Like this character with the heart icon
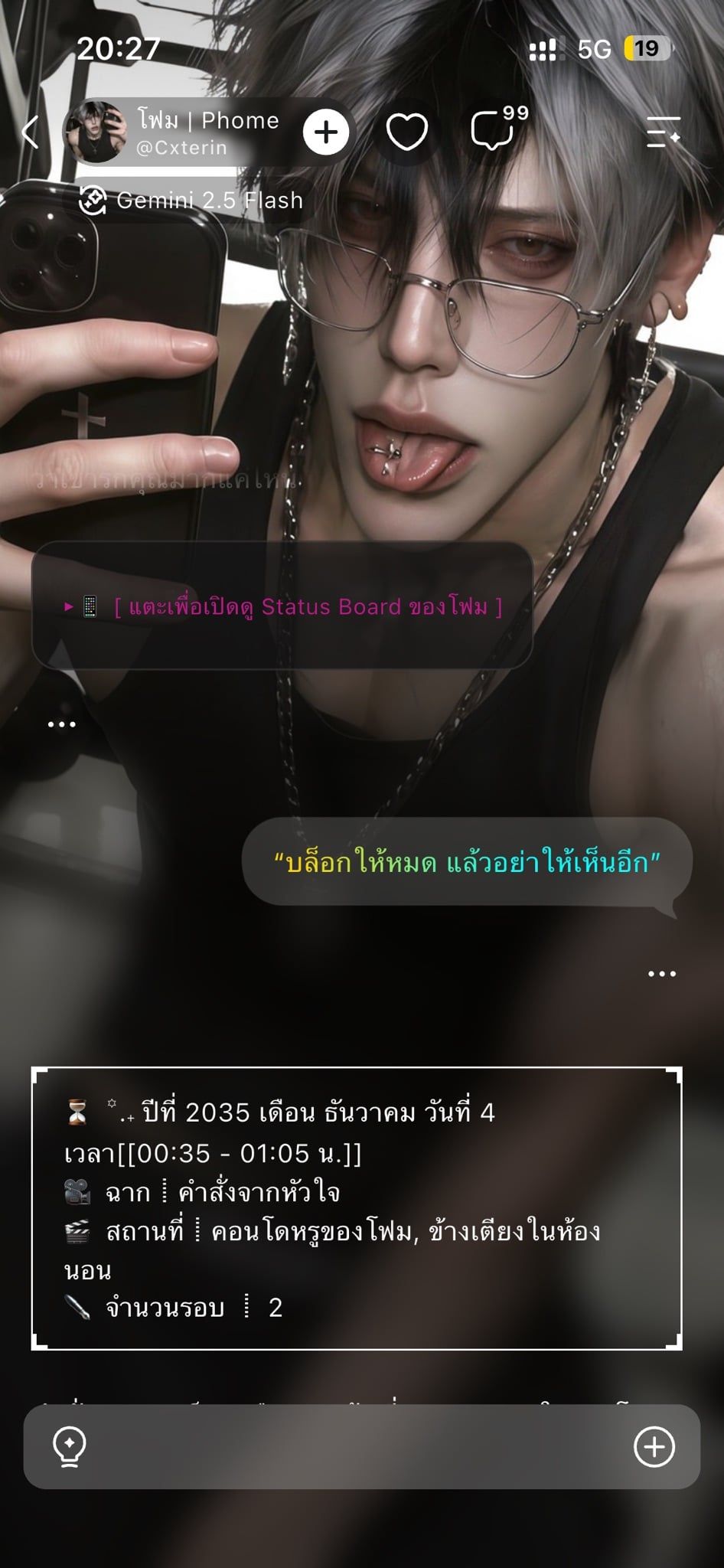 [x=407, y=132]
